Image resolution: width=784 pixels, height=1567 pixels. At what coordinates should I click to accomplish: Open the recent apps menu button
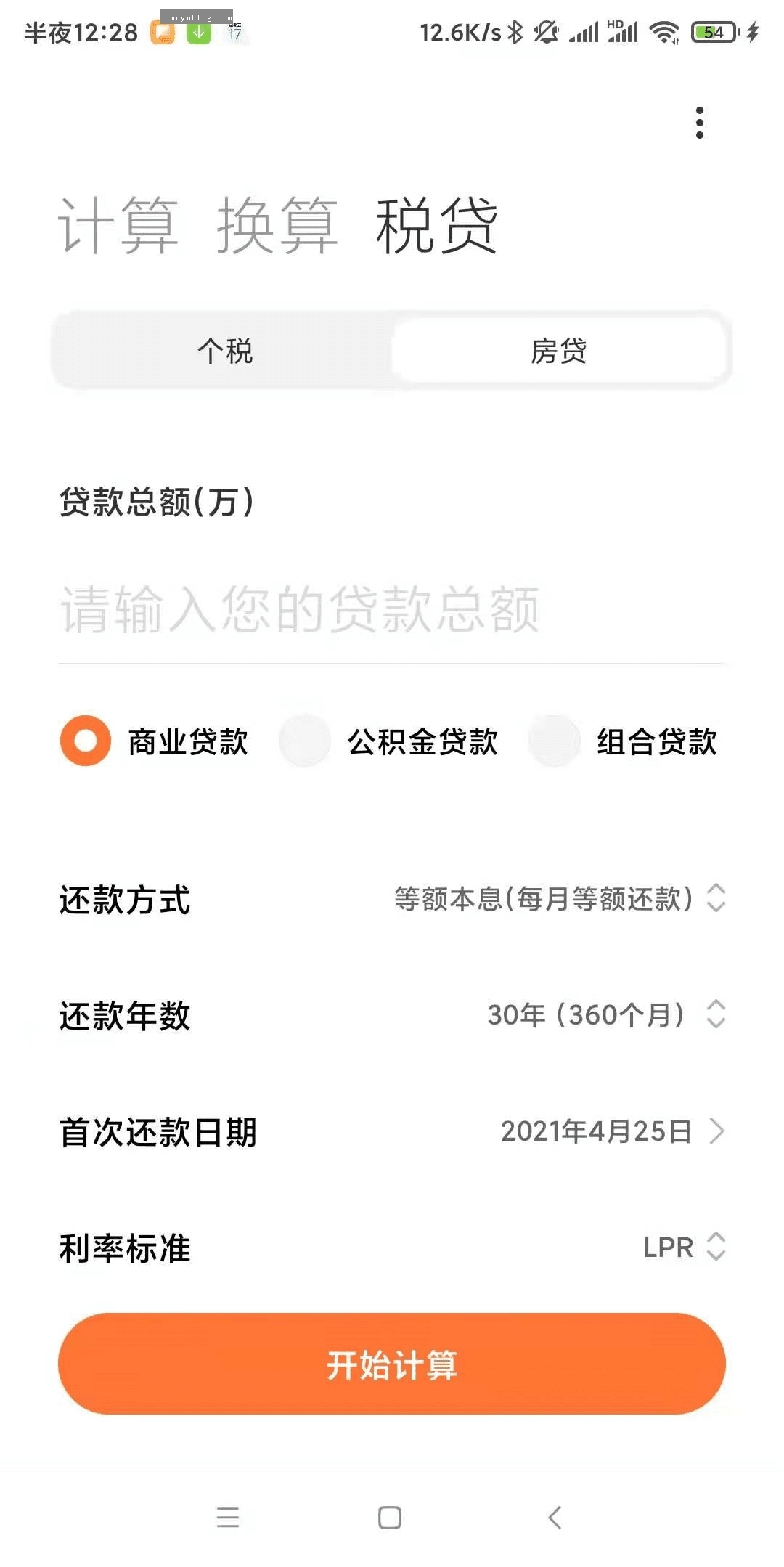[228, 1518]
